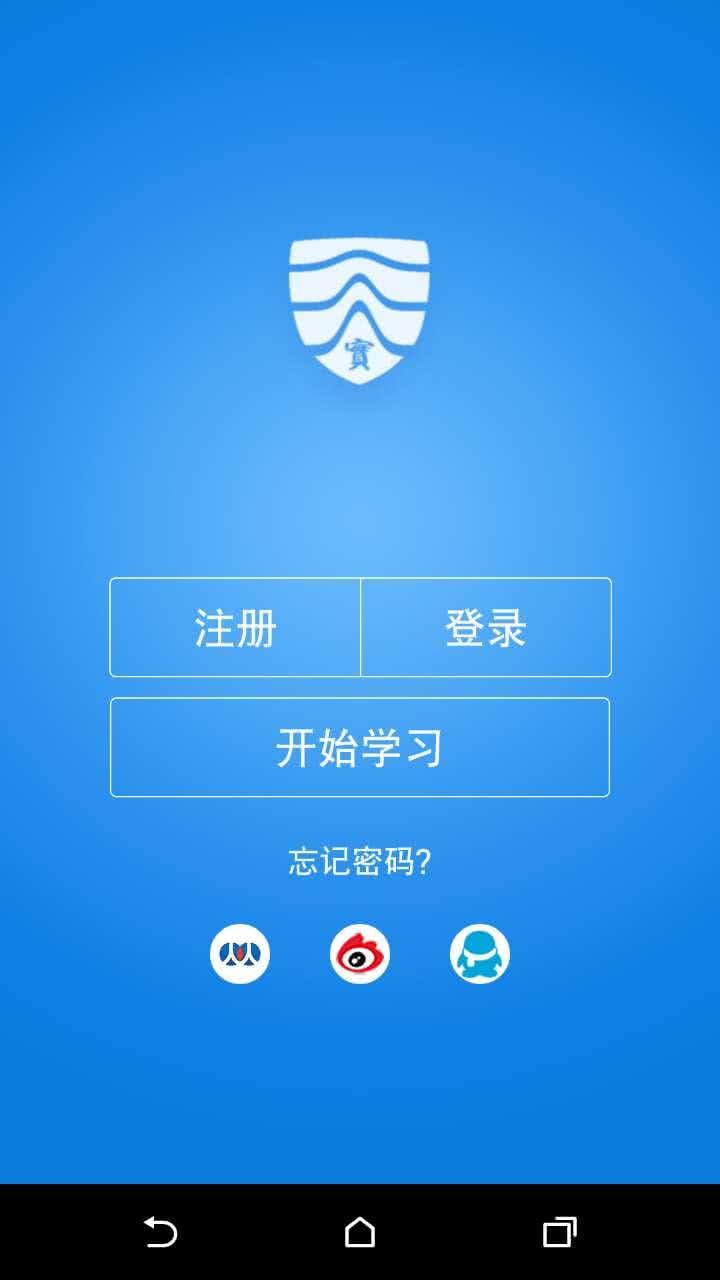Start learning with 开始学习 button

coord(360,747)
